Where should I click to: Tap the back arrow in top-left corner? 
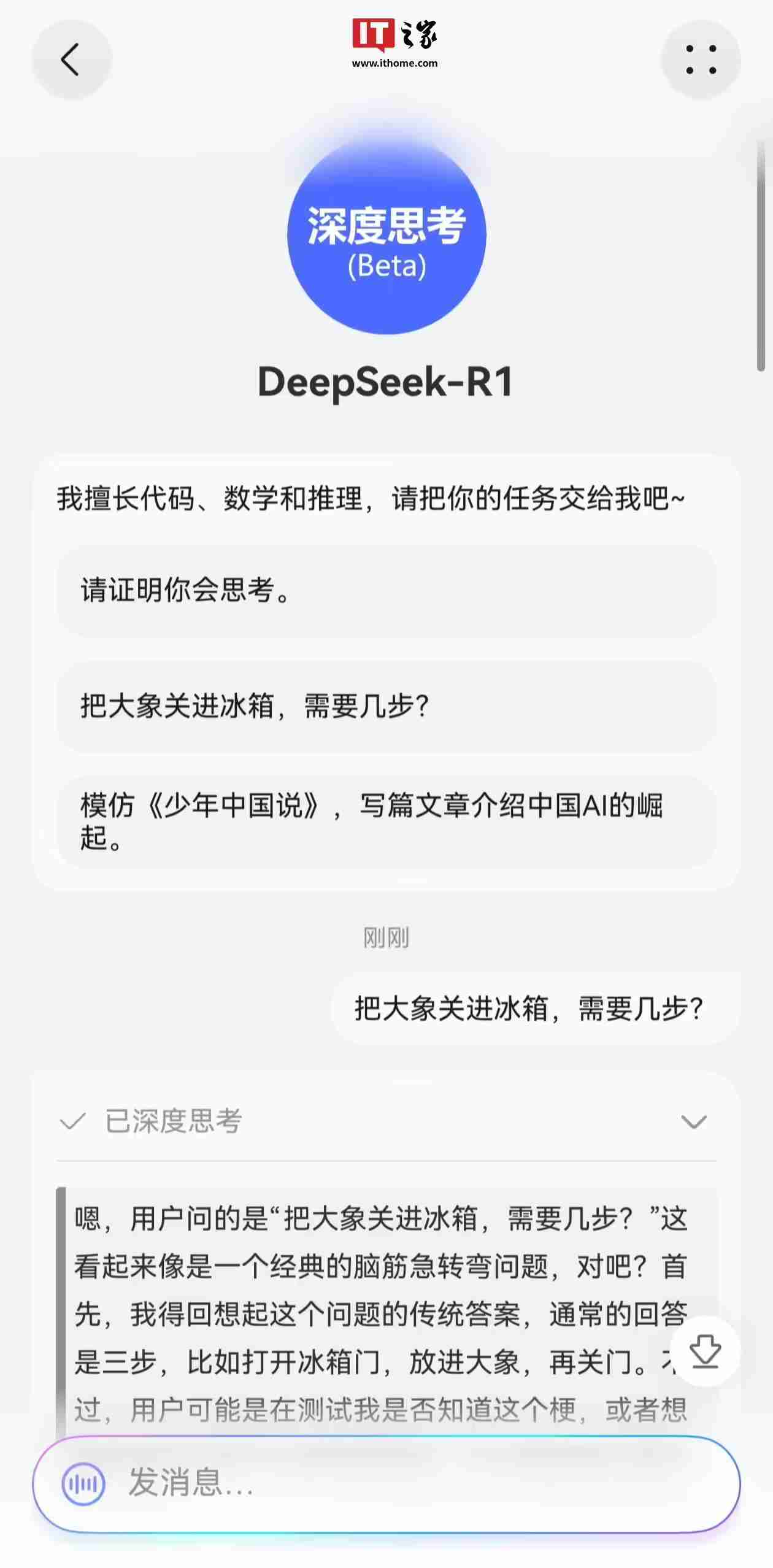[x=72, y=58]
